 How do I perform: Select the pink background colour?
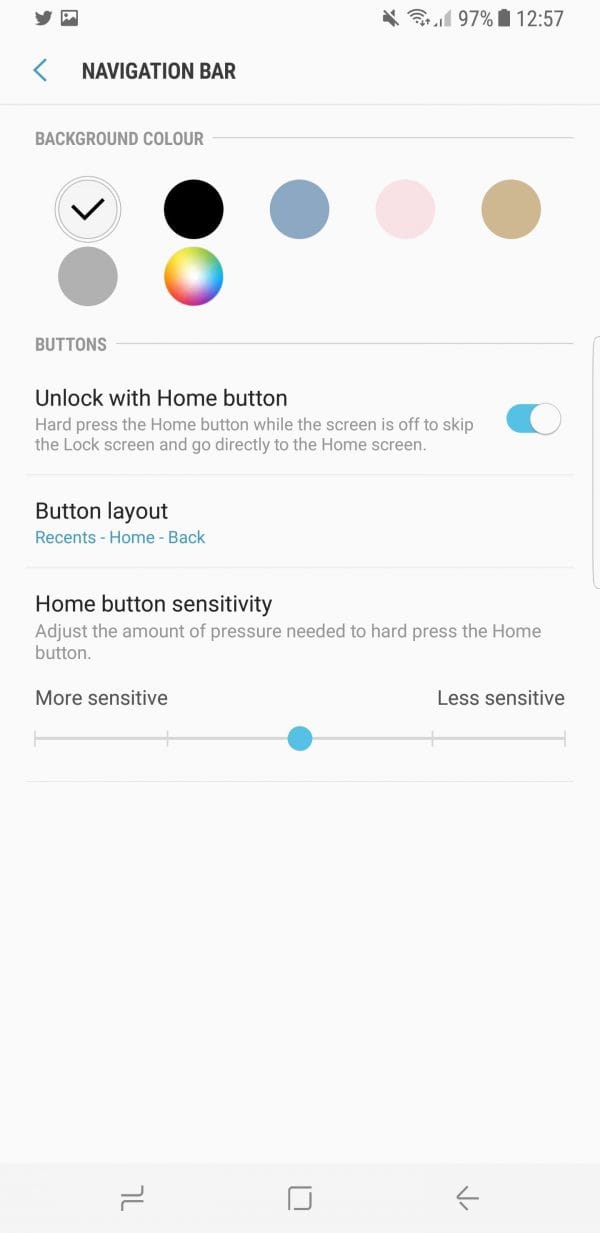coord(405,209)
